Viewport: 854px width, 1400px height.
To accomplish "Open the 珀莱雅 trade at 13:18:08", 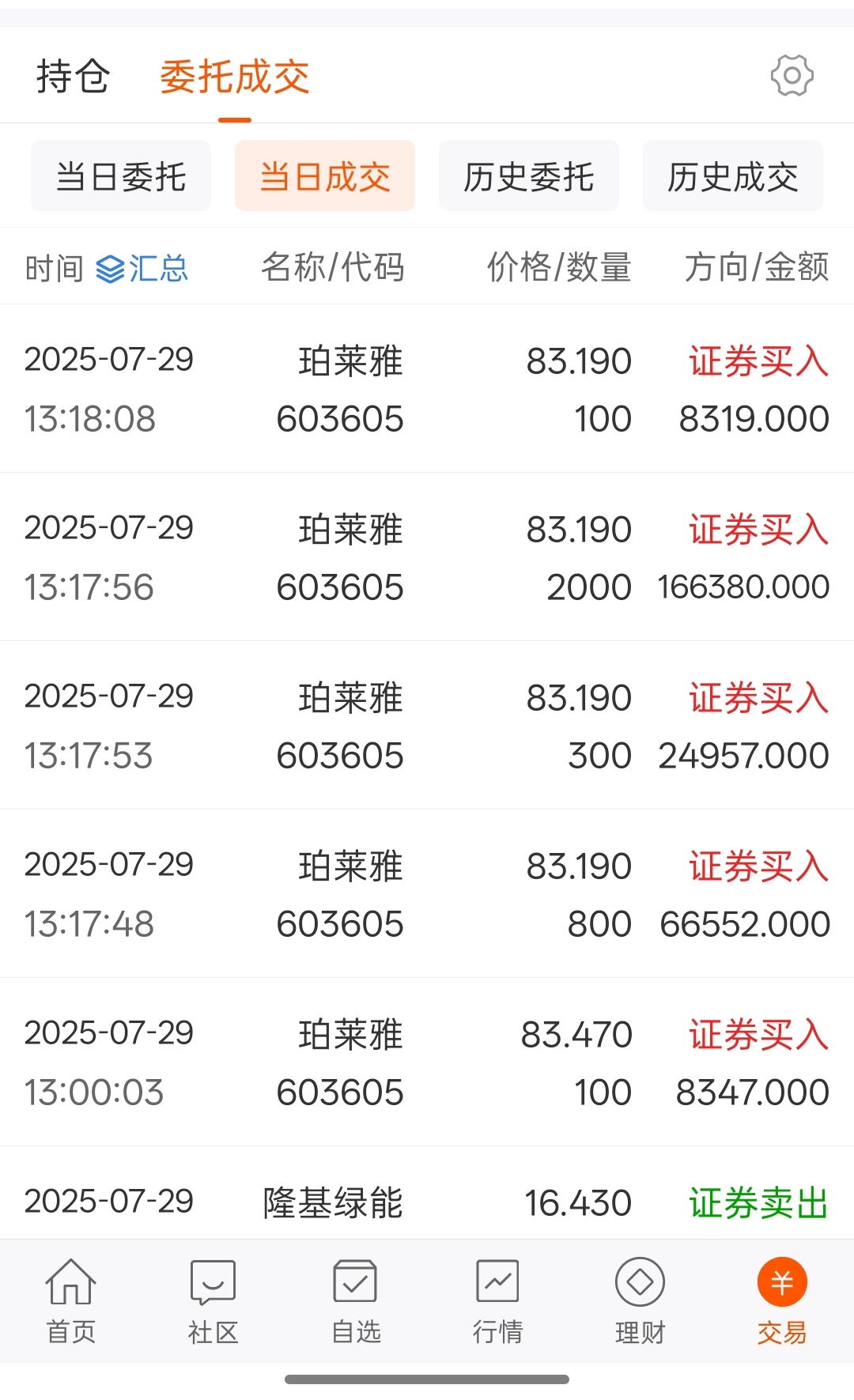I will click(x=427, y=388).
